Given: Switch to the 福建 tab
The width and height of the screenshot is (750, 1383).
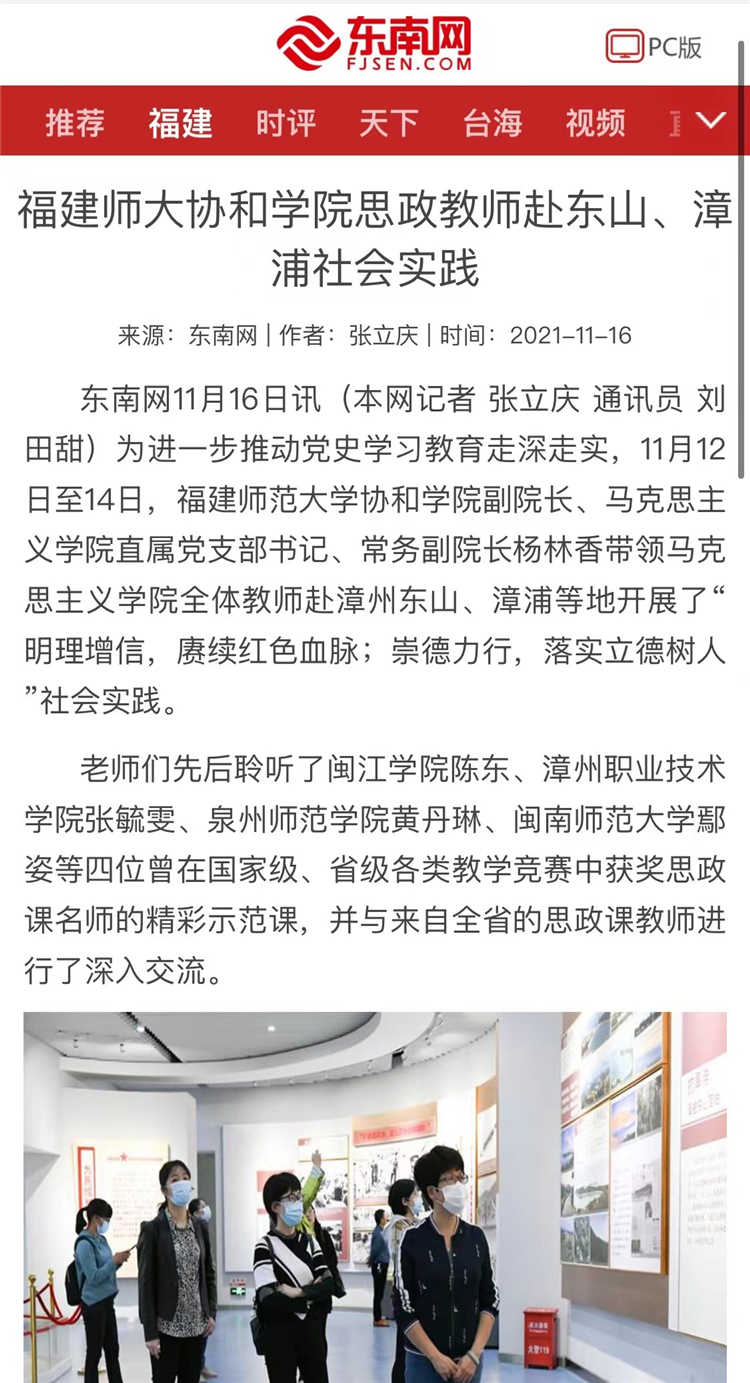Looking at the screenshot, I should pos(180,122).
